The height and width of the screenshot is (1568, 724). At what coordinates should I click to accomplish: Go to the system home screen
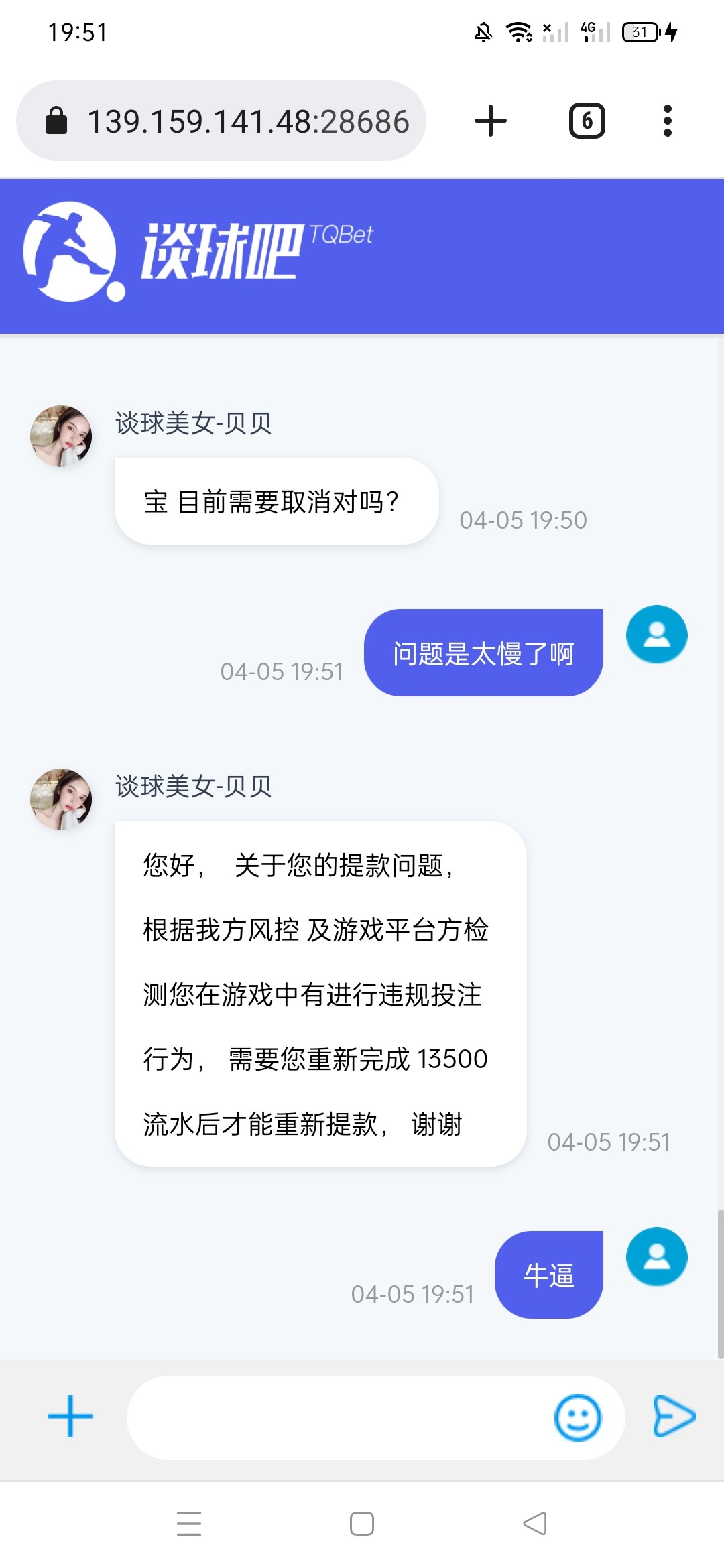[362, 1524]
